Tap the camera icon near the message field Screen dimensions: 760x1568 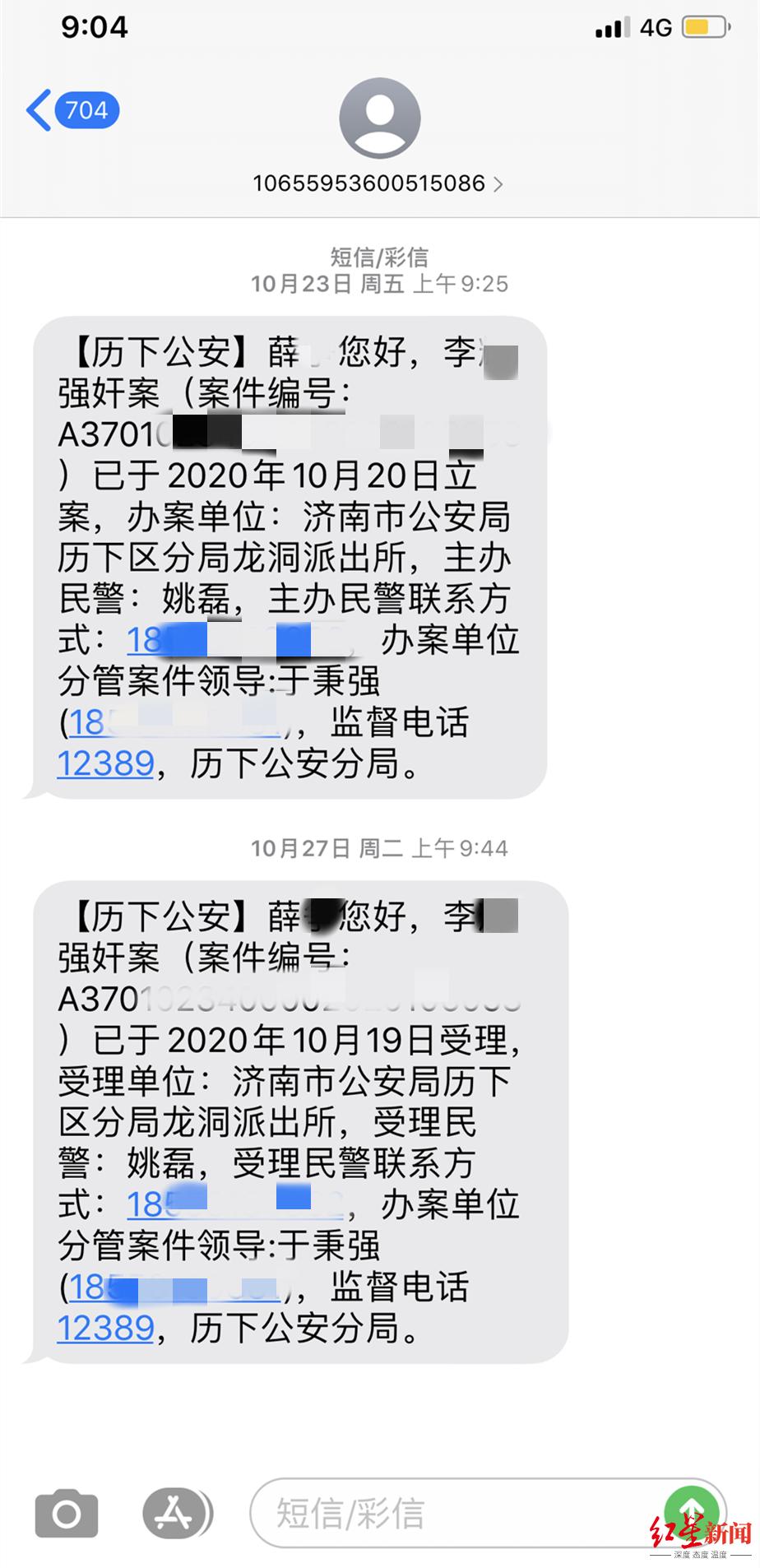tap(67, 1512)
